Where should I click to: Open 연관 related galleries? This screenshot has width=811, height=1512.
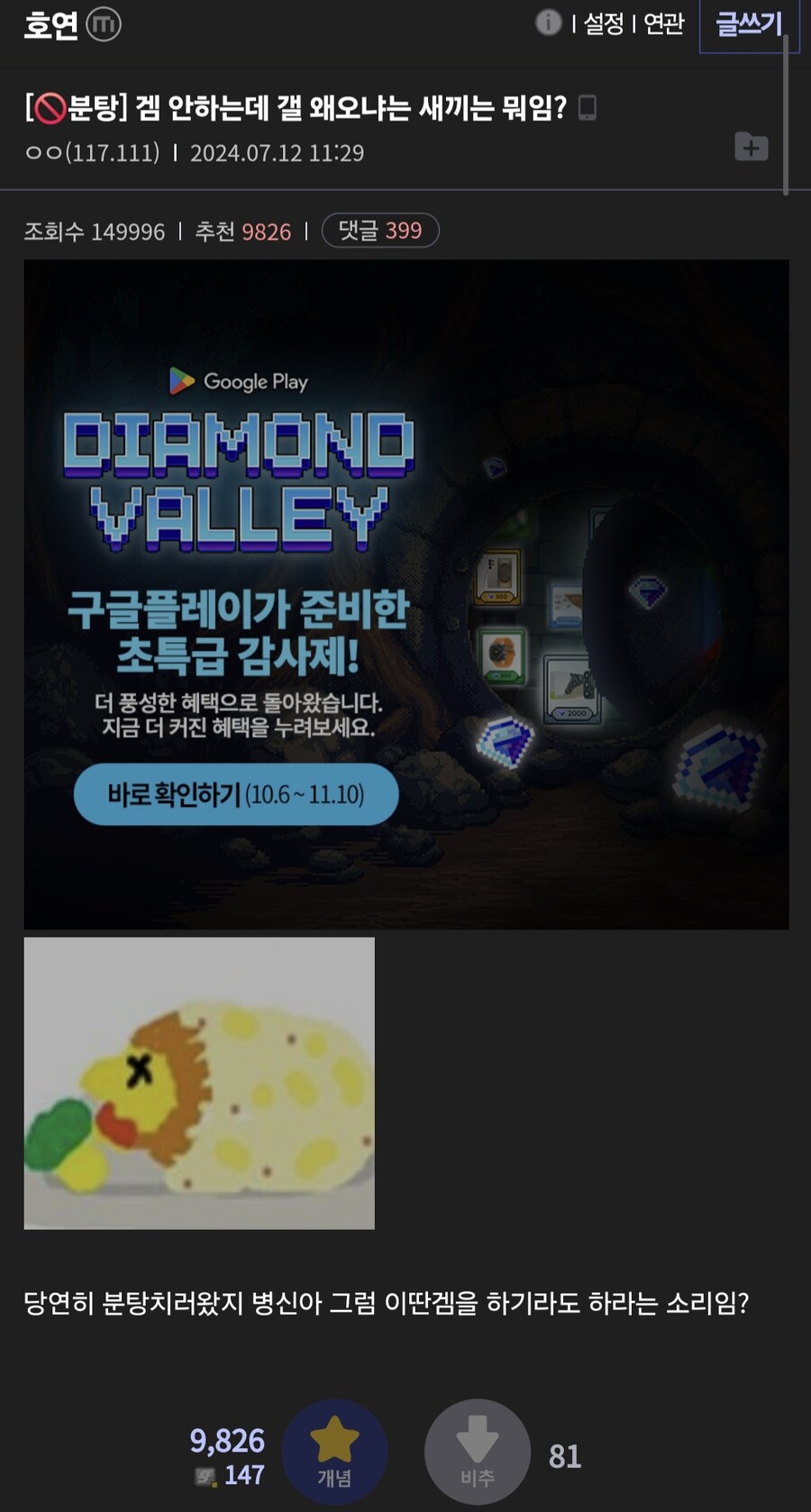[x=664, y=23]
